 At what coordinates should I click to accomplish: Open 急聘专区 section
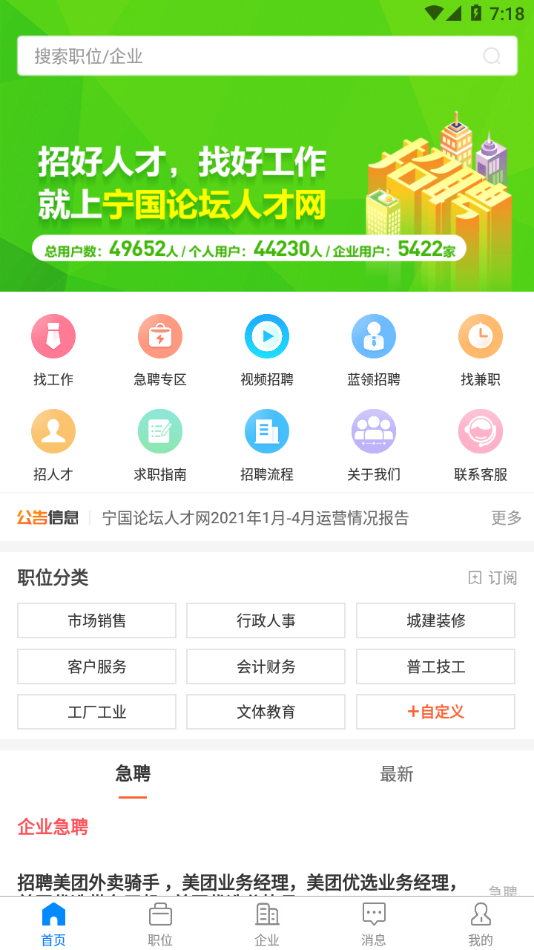click(x=160, y=350)
